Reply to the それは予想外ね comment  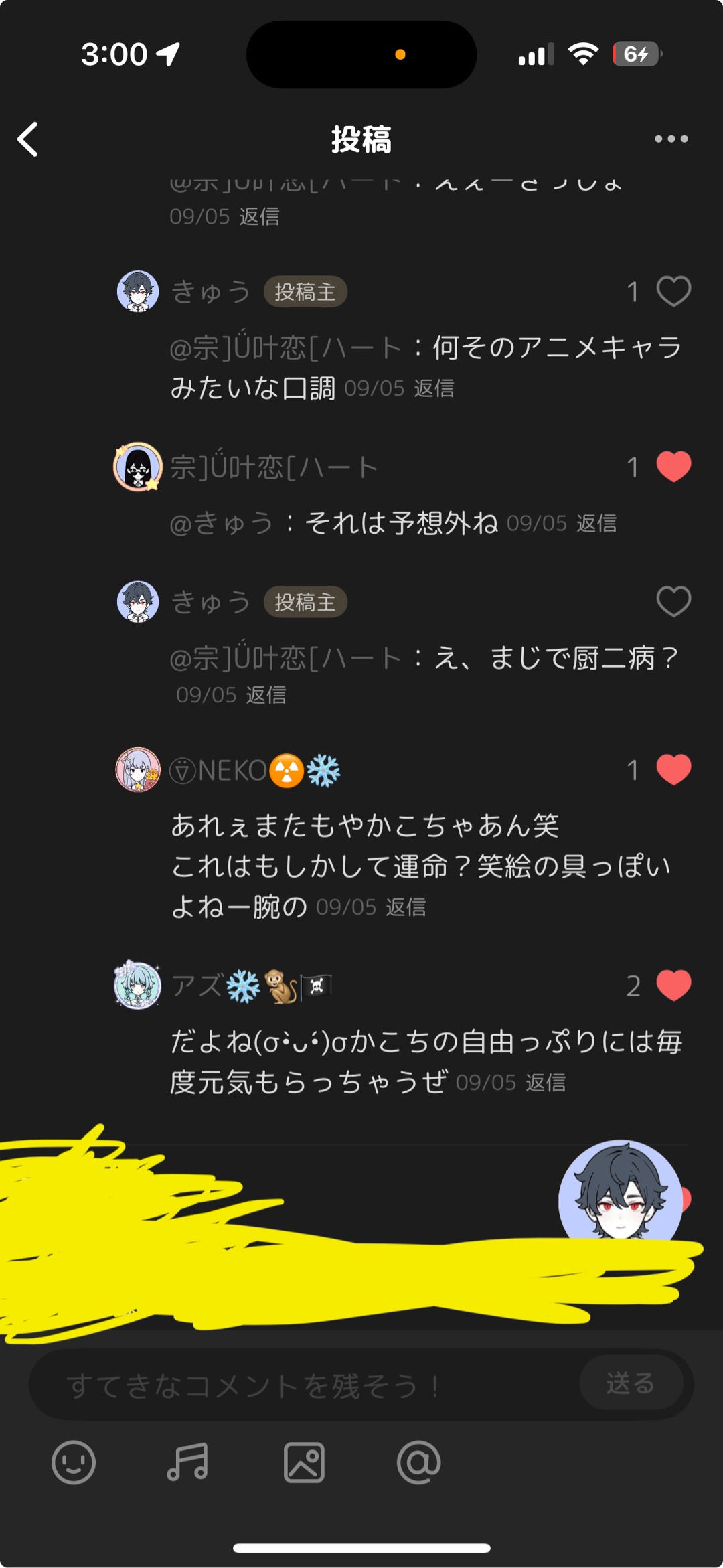click(596, 524)
